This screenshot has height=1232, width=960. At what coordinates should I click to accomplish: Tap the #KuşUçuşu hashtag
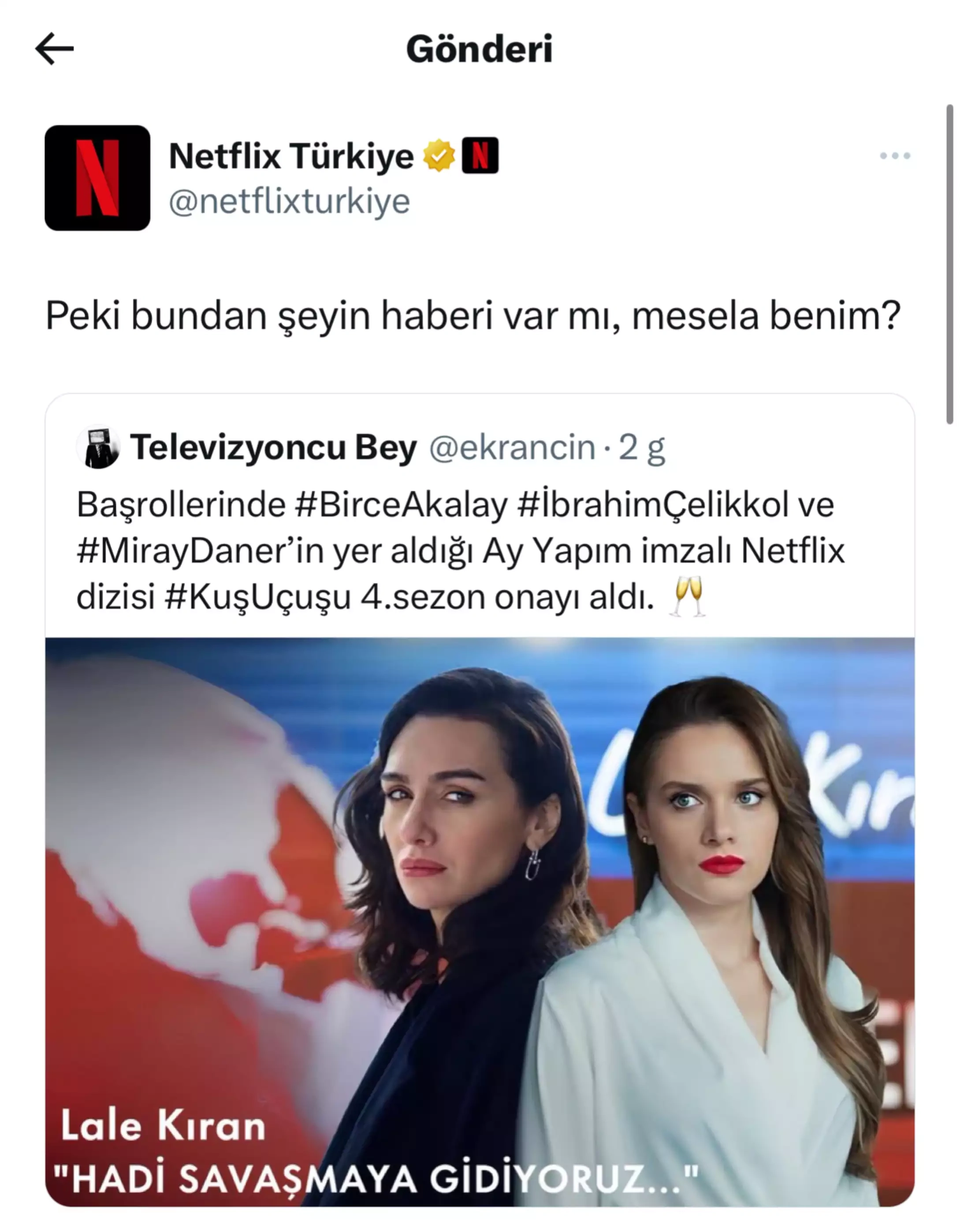coord(258,597)
